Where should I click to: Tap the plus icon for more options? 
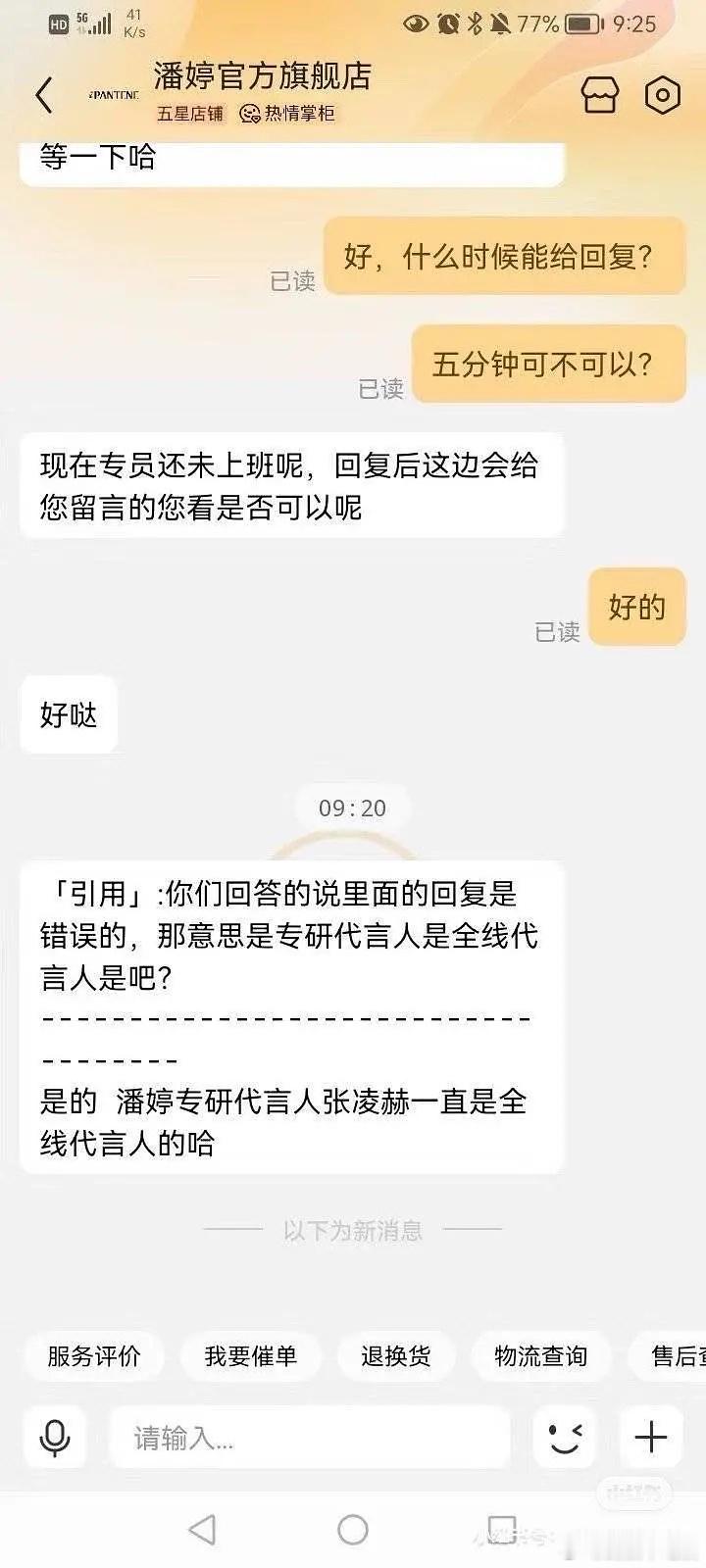[x=650, y=1437]
